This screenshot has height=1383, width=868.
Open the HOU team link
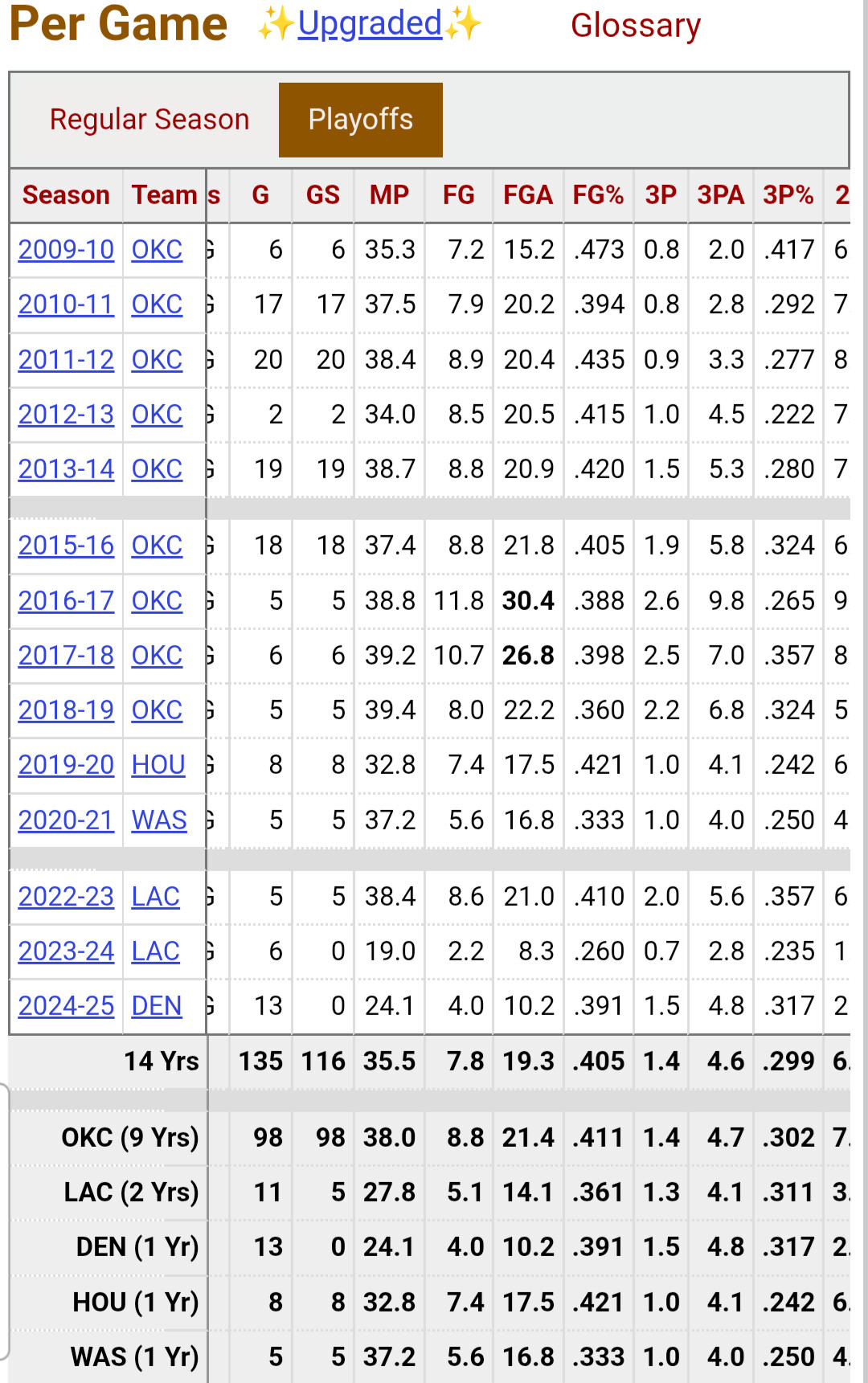coord(158,765)
